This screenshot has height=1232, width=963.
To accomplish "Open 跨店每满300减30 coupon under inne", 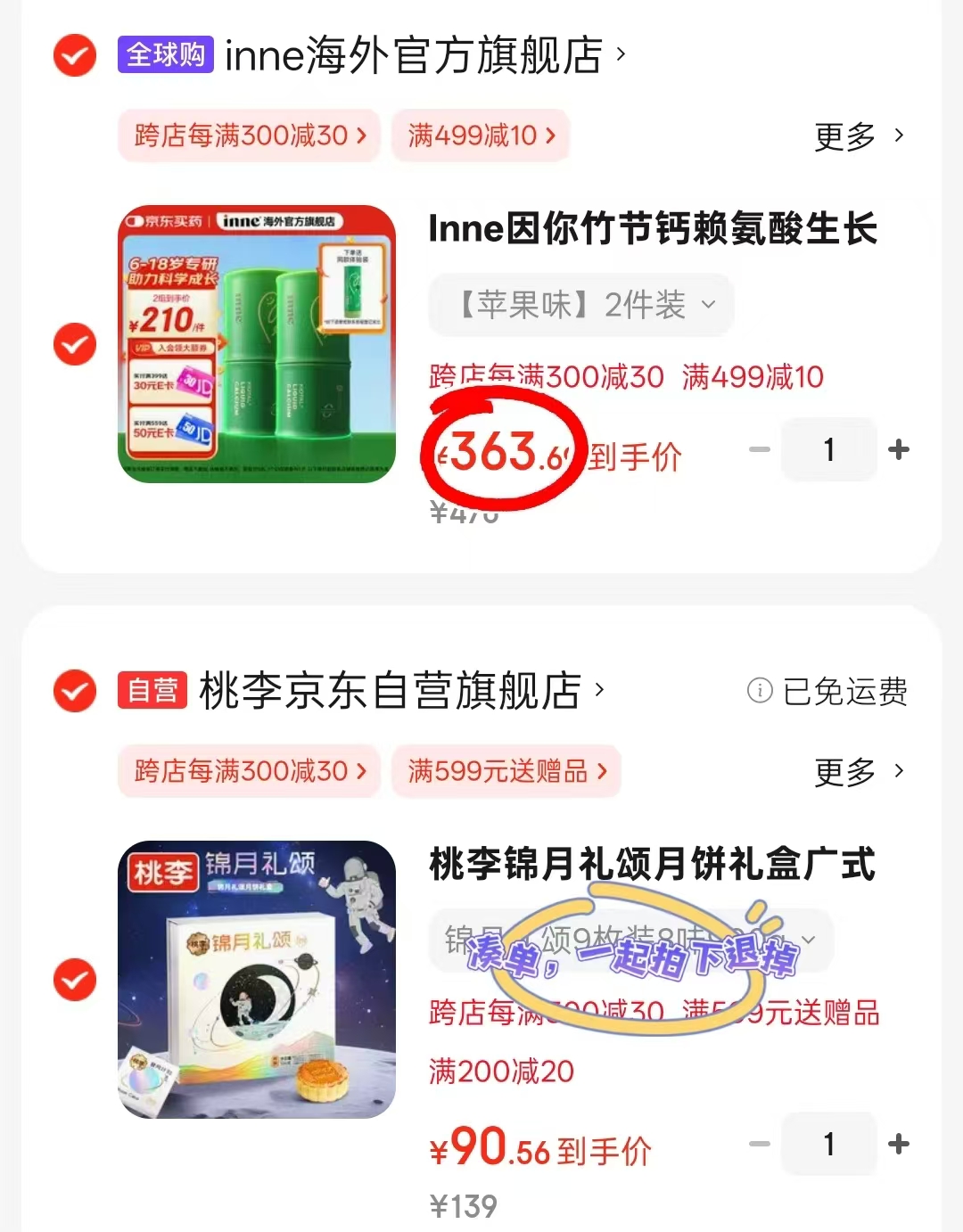I will [248, 135].
